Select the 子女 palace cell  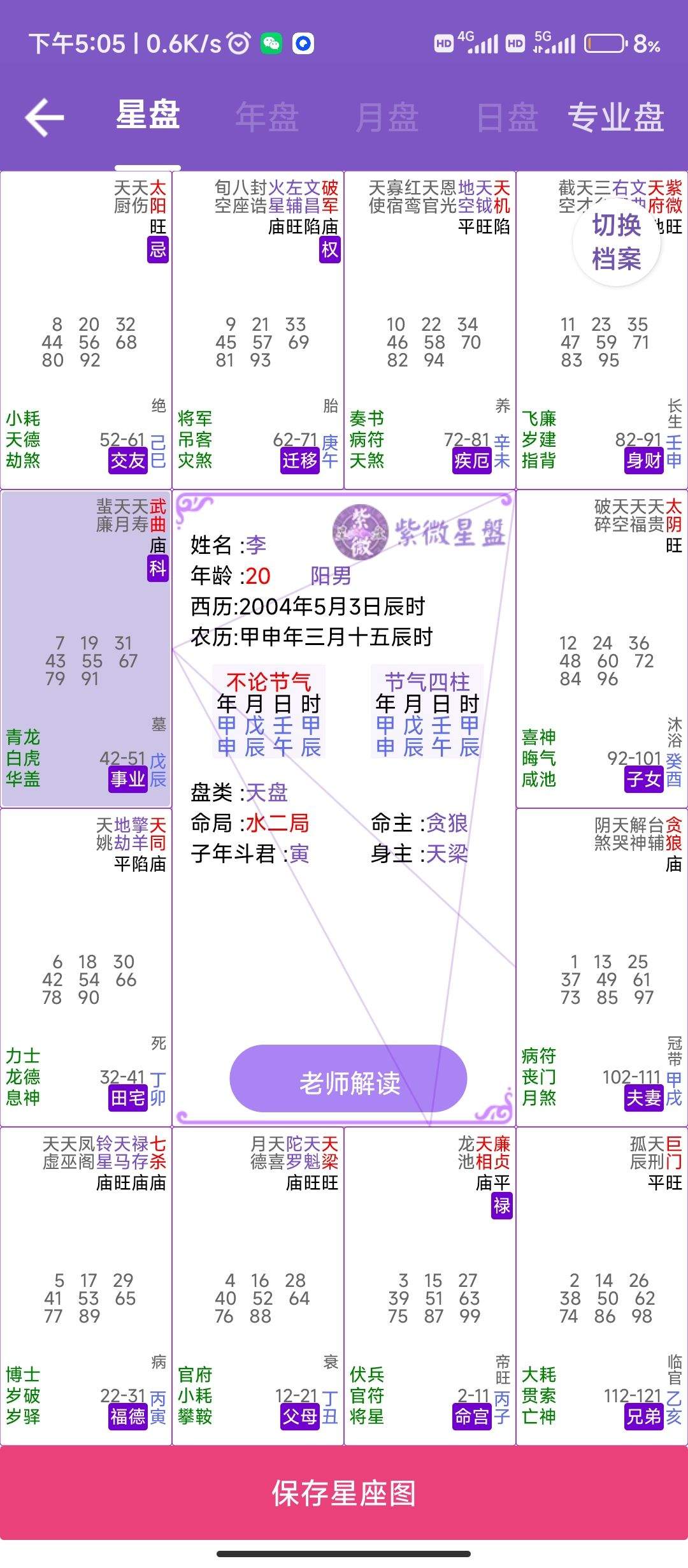(602, 649)
